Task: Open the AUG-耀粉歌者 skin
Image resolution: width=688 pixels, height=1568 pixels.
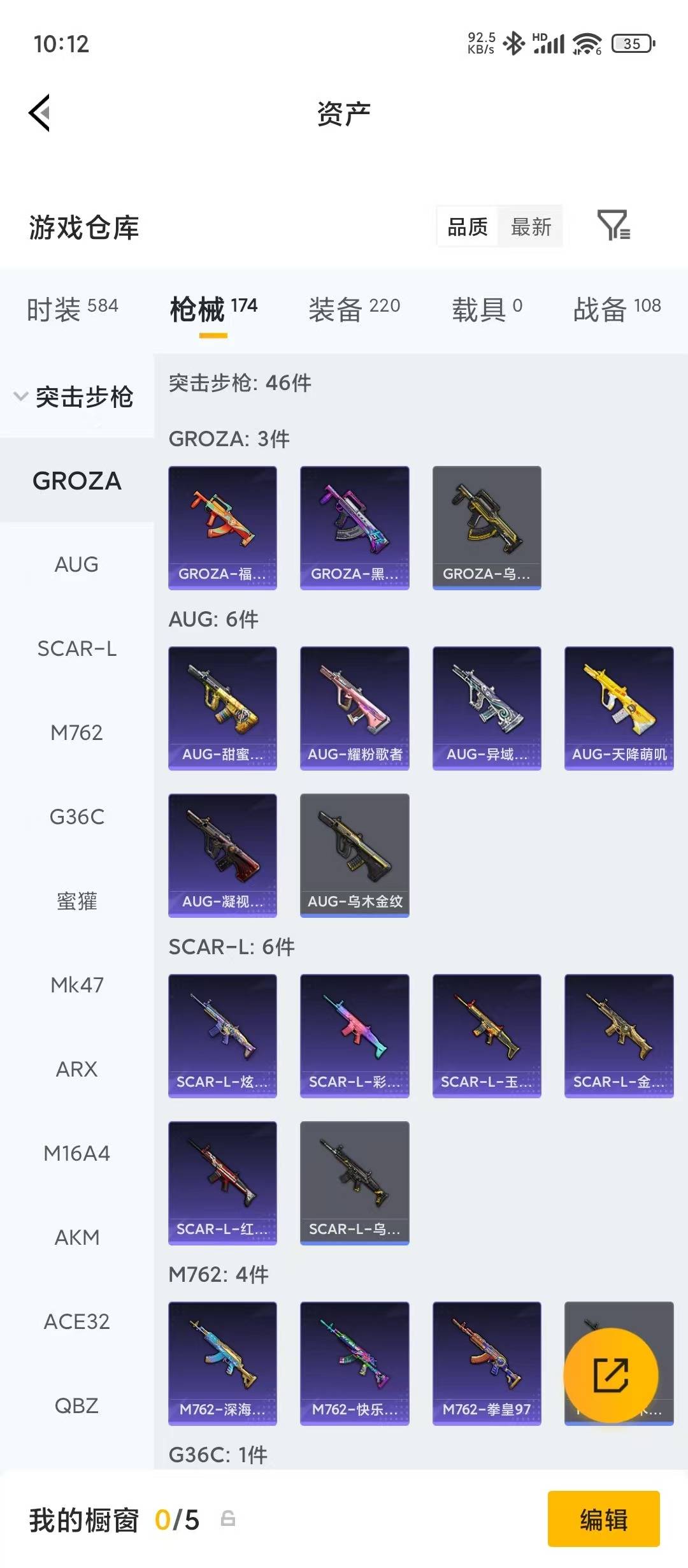Action: [354, 708]
